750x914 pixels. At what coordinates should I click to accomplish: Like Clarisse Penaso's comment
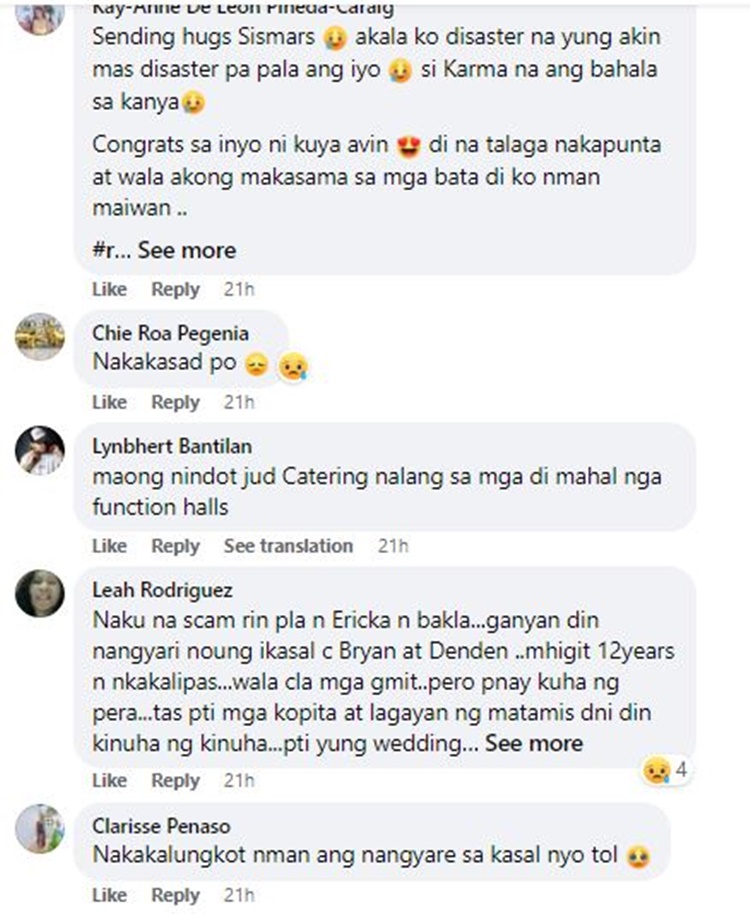(109, 894)
